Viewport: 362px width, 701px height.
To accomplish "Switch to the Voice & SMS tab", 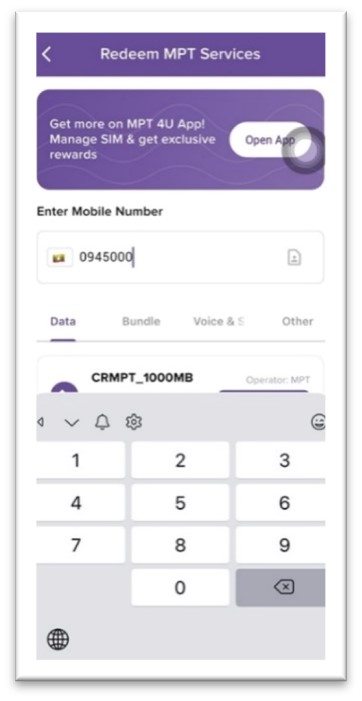I will pos(219,321).
